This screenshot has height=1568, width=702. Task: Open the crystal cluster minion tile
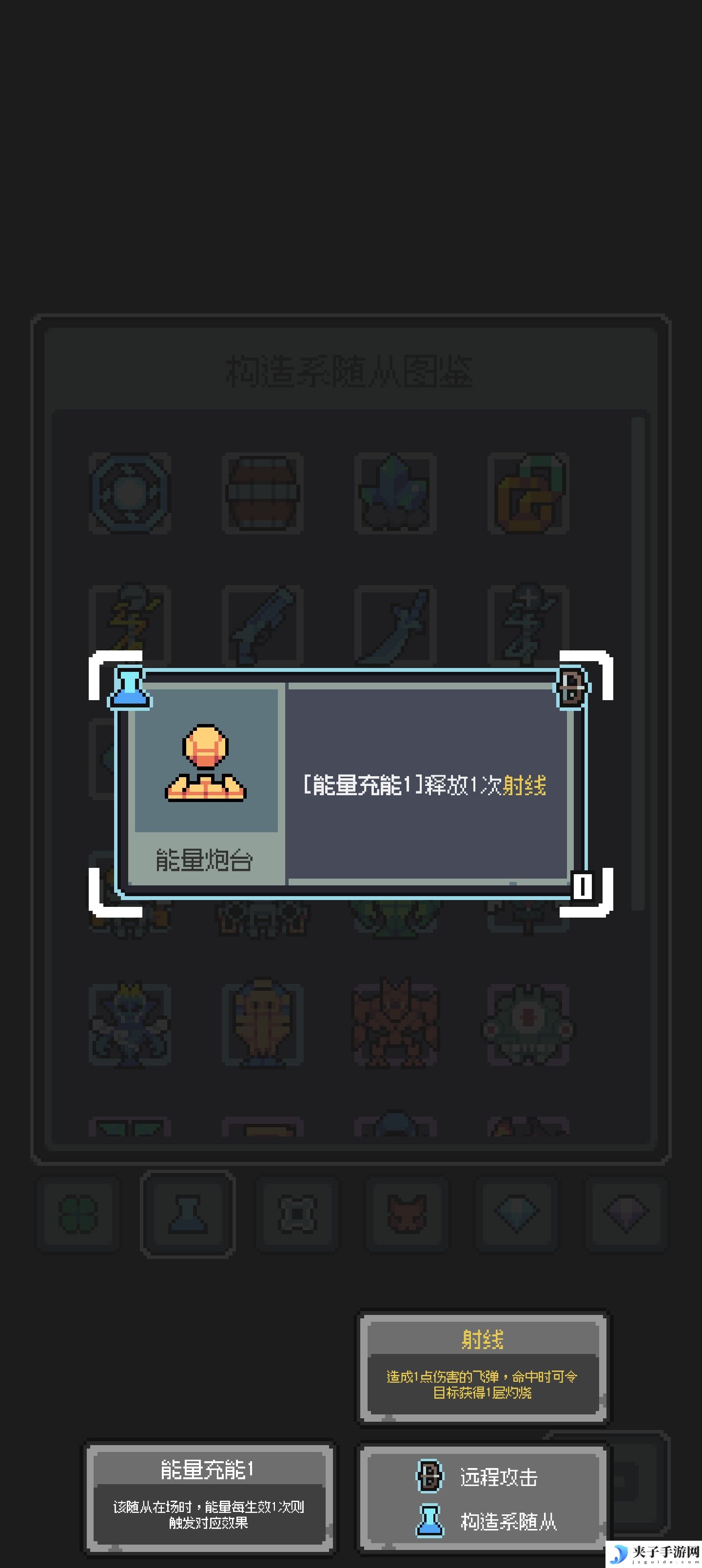click(395, 492)
